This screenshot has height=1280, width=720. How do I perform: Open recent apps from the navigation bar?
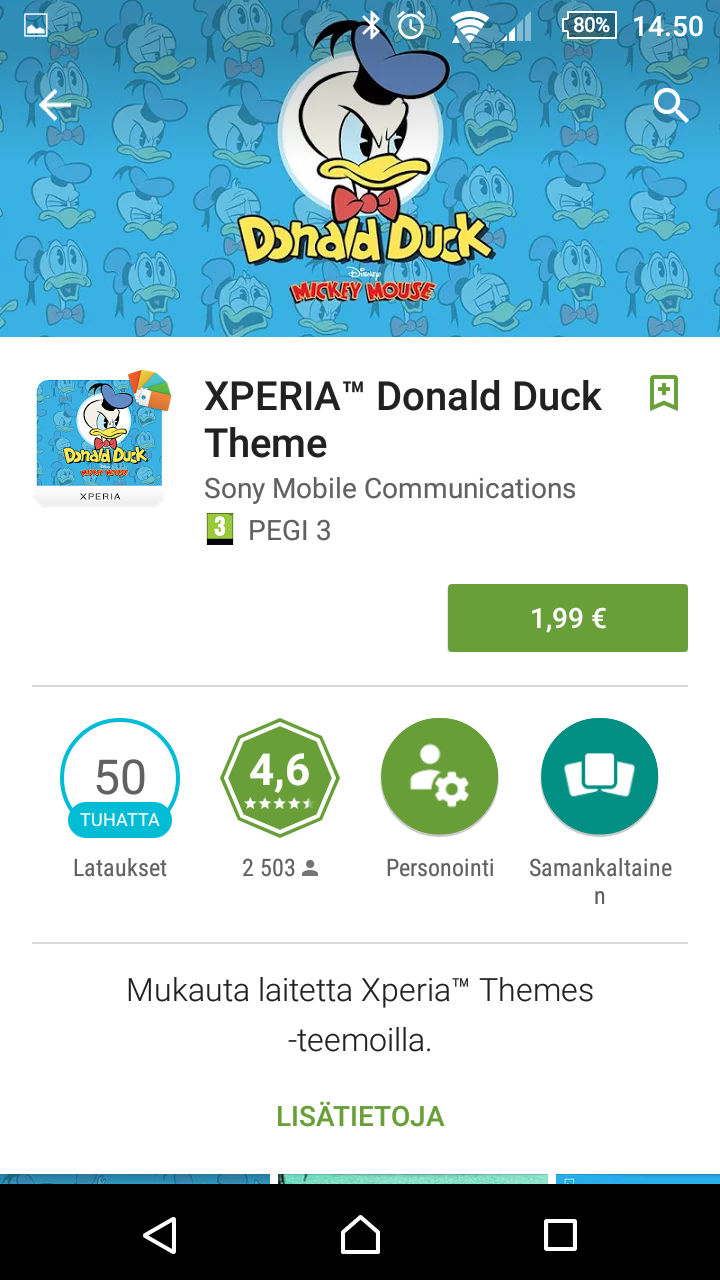coord(560,1235)
